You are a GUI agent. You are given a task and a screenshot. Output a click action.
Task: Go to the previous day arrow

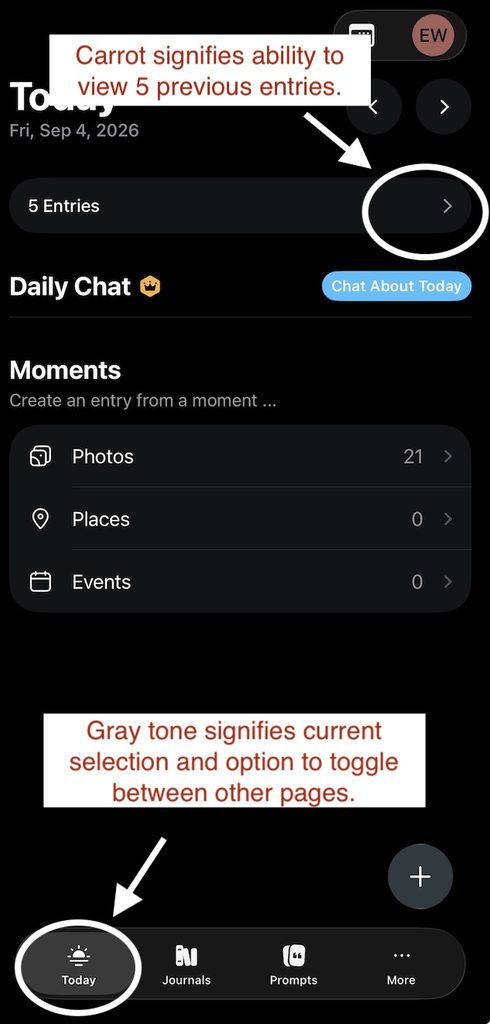click(374, 106)
